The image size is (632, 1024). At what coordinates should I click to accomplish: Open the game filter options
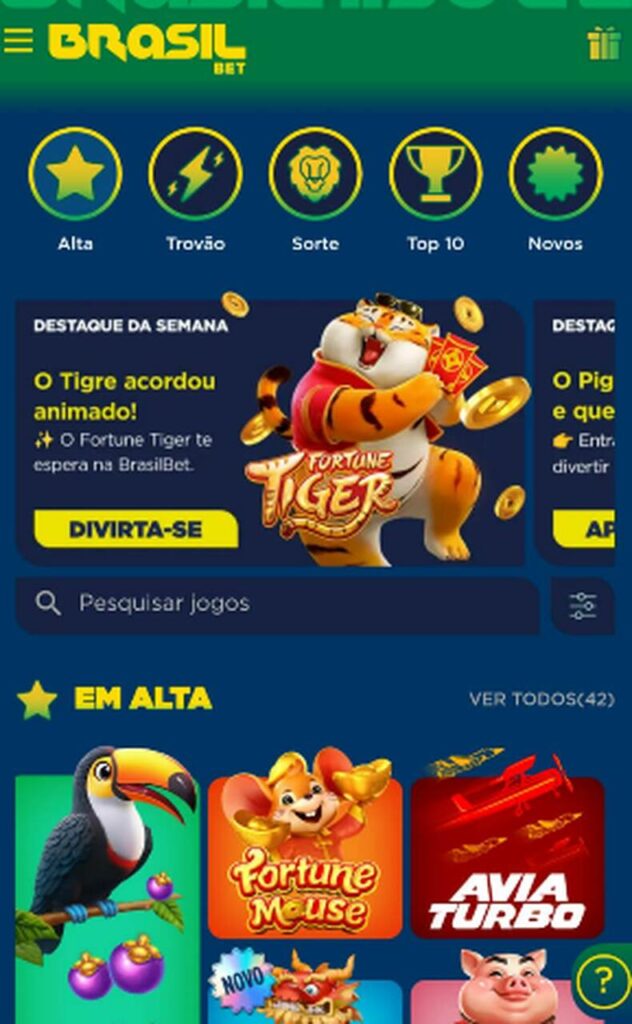click(583, 605)
